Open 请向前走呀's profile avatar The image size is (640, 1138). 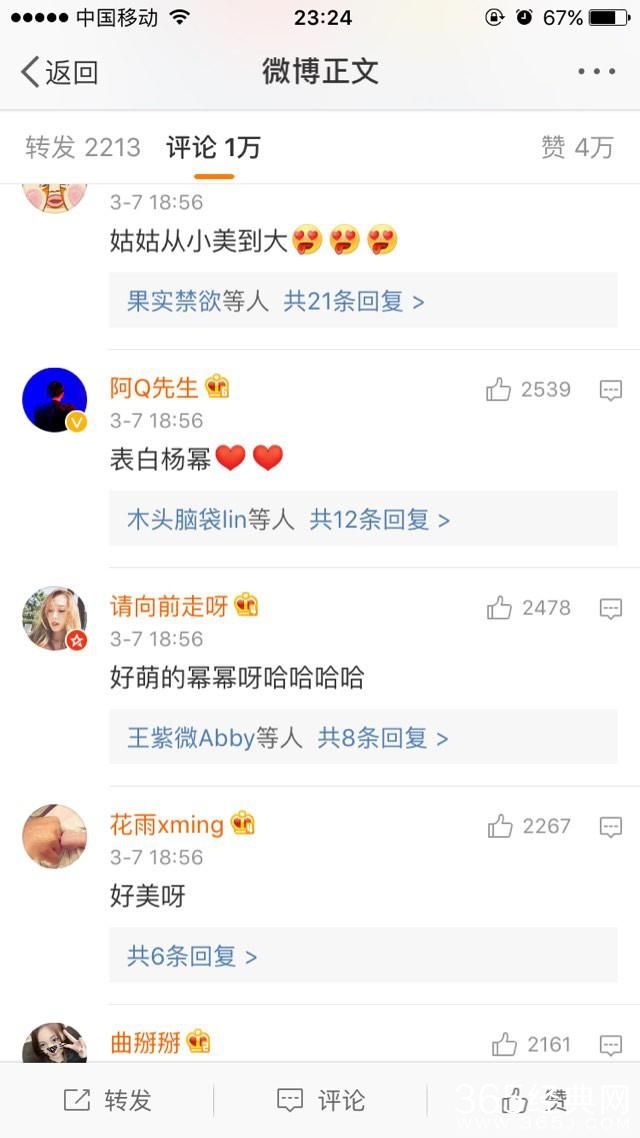[x=55, y=618]
